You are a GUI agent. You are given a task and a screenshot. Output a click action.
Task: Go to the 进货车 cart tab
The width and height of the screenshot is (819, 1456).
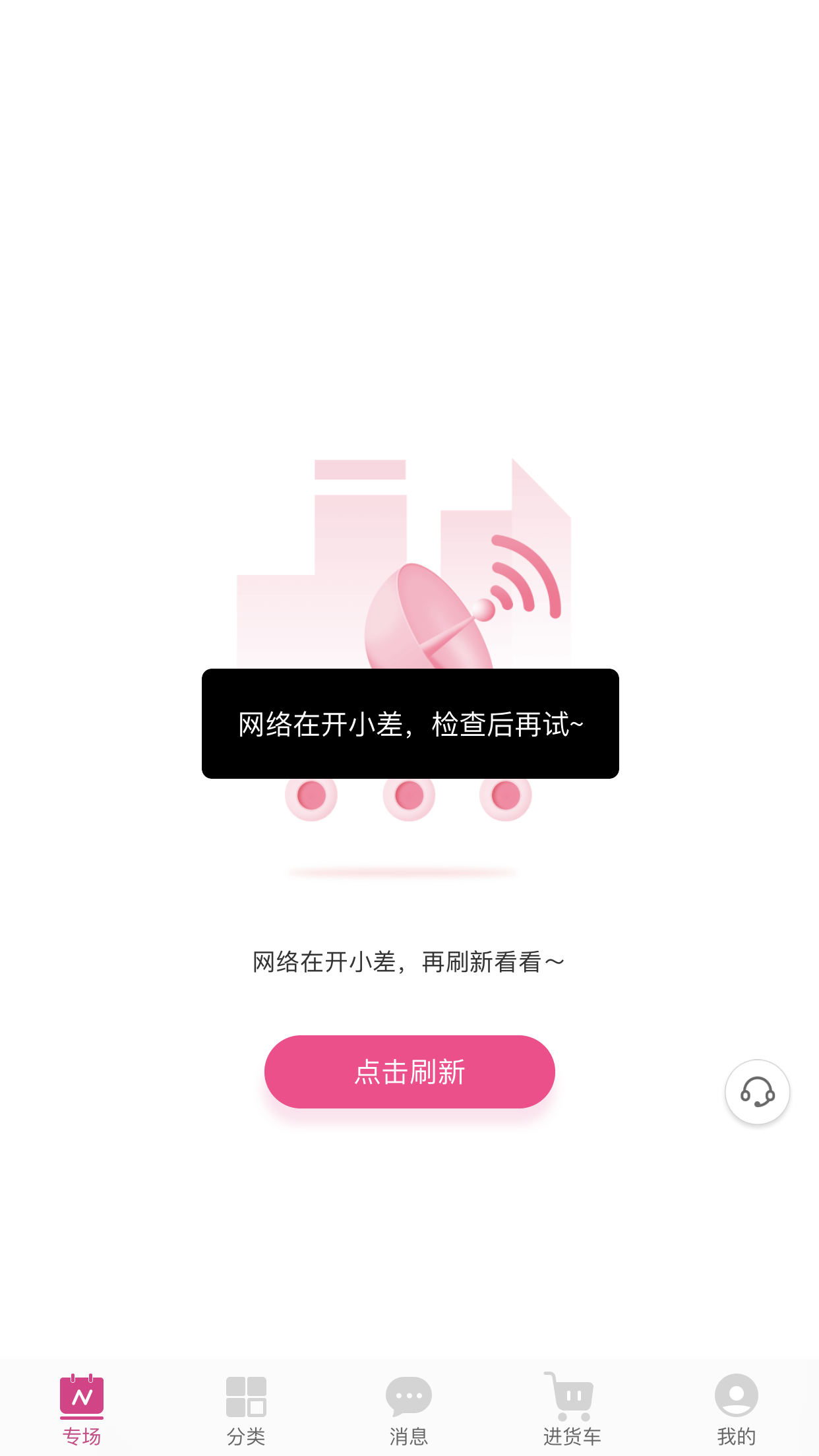point(572,1409)
